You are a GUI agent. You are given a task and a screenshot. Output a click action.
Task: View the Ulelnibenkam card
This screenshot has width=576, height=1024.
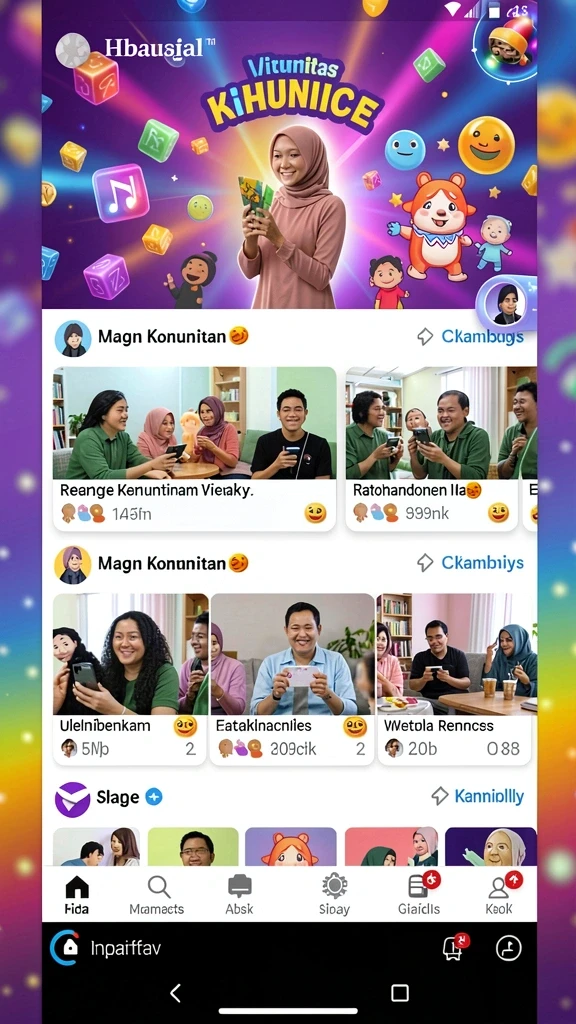point(130,679)
